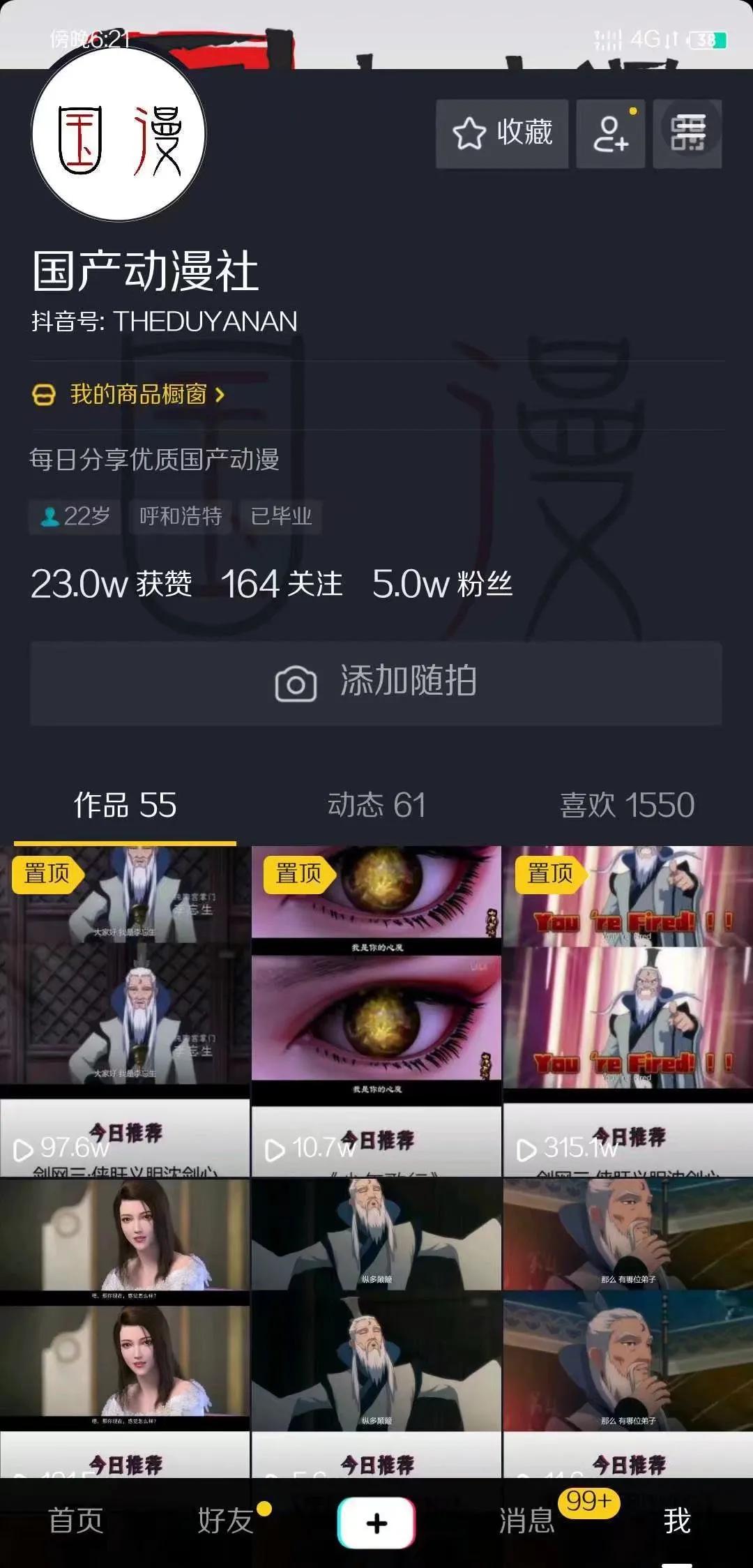The height and width of the screenshot is (1568, 753).
Task: Open 我的商品橱窗 shop window link
Action: [x=129, y=395]
